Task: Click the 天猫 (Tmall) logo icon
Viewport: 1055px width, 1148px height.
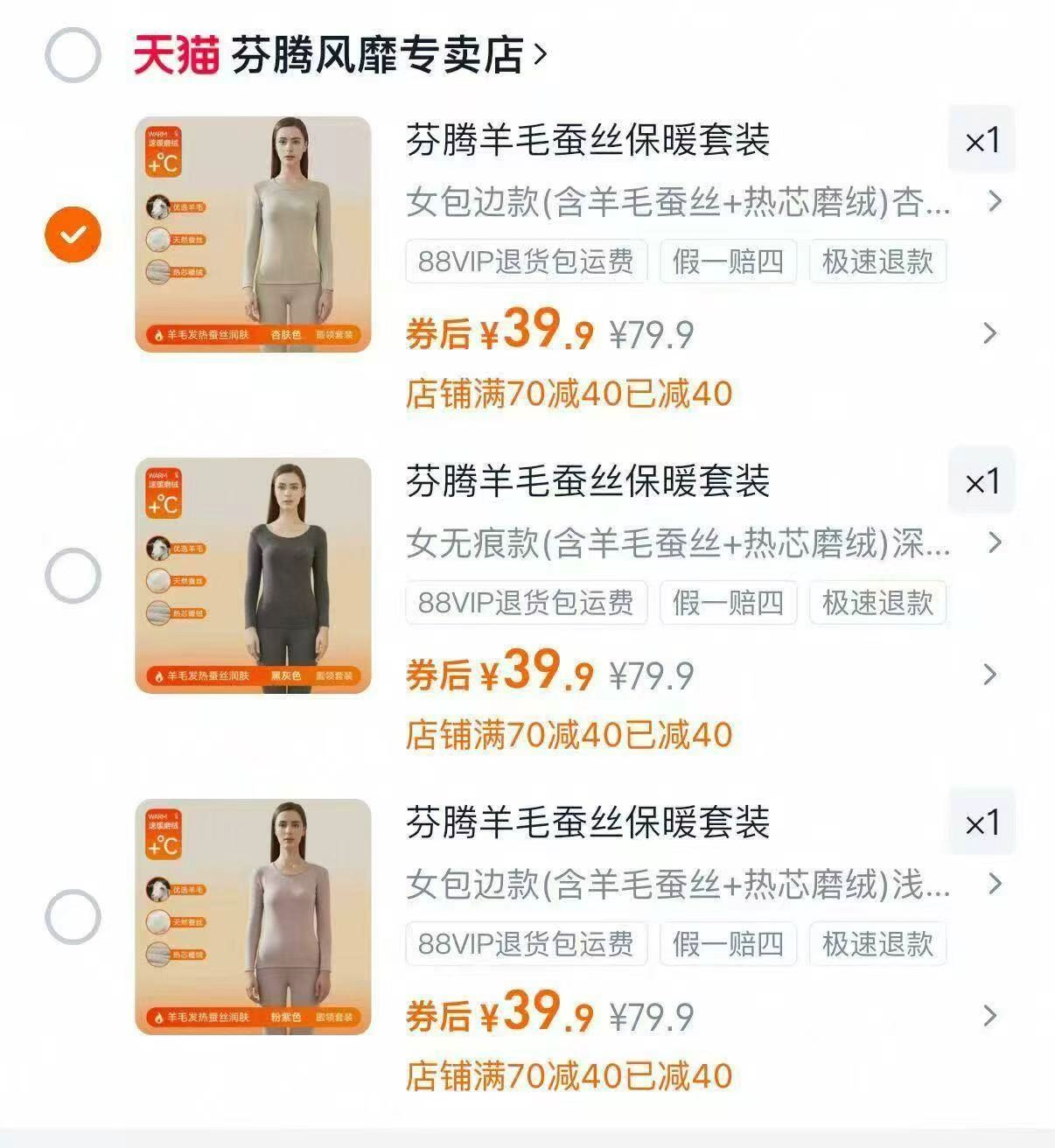Action: (x=175, y=52)
